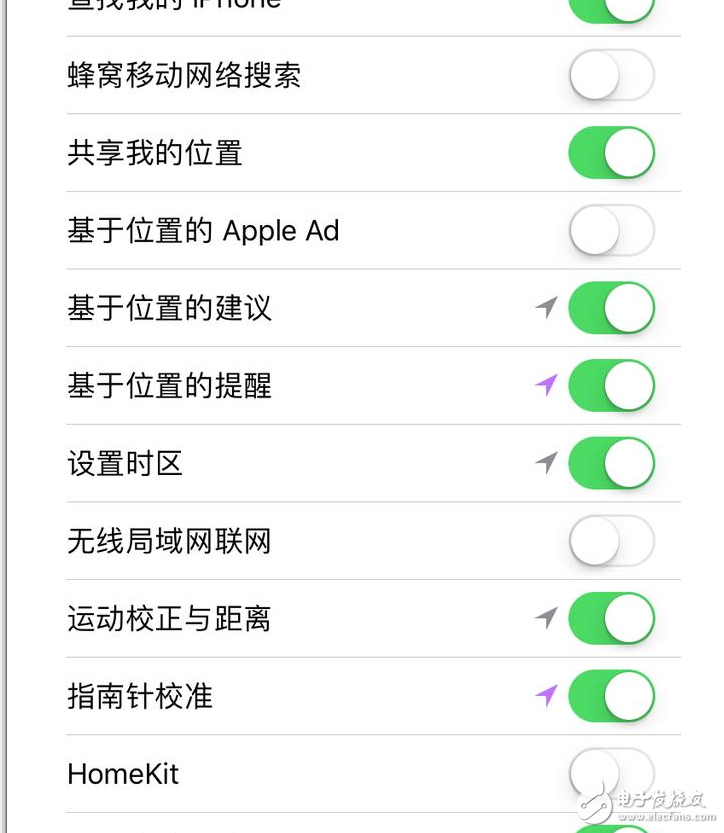Enable the HomeKit switch
The width and height of the screenshot is (724, 833).
tap(611, 773)
